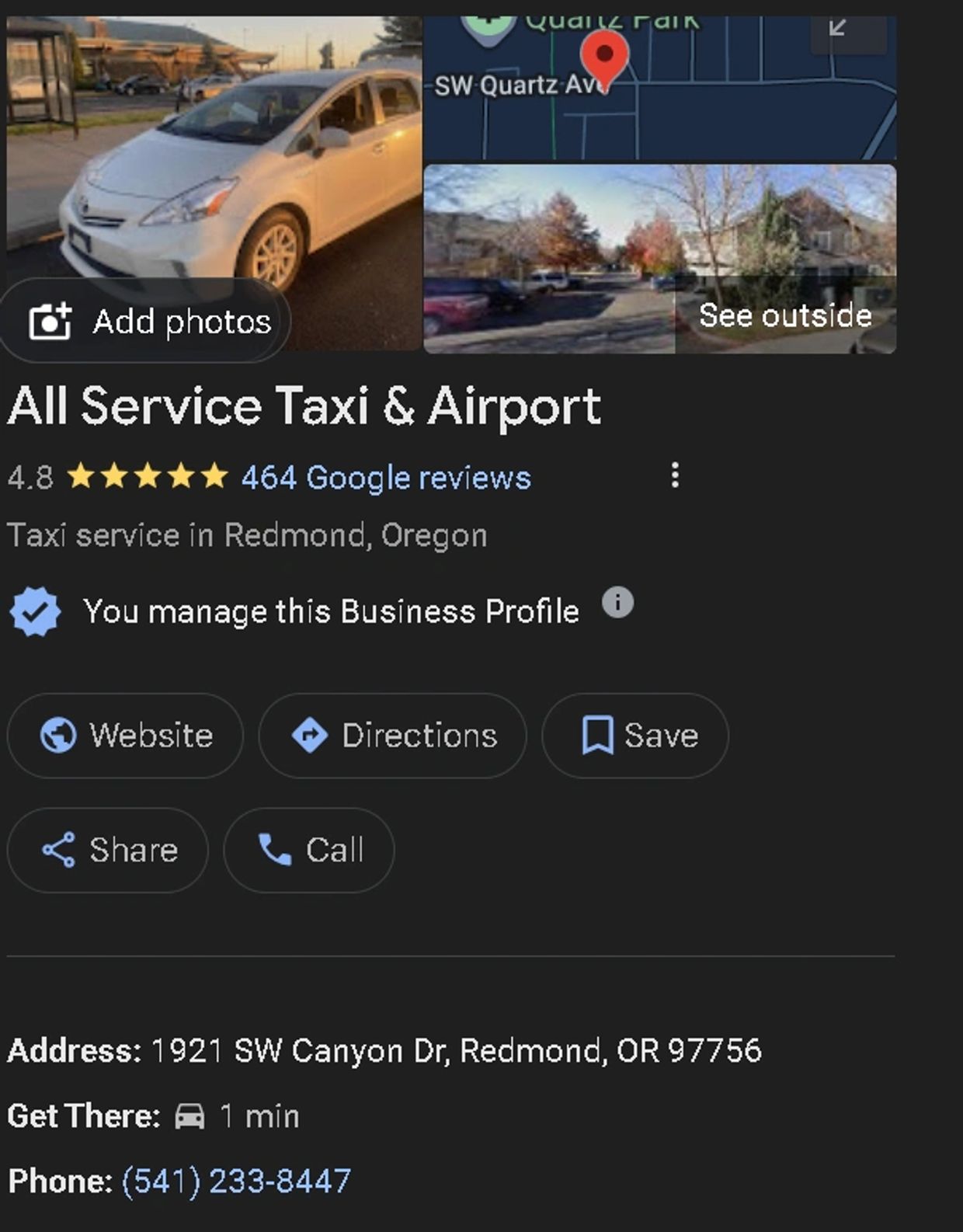The width and height of the screenshot is (963, 1232).
Task: Call All Service Taxi & Airport
Action: pyautogui.click(x=309, y=850)
